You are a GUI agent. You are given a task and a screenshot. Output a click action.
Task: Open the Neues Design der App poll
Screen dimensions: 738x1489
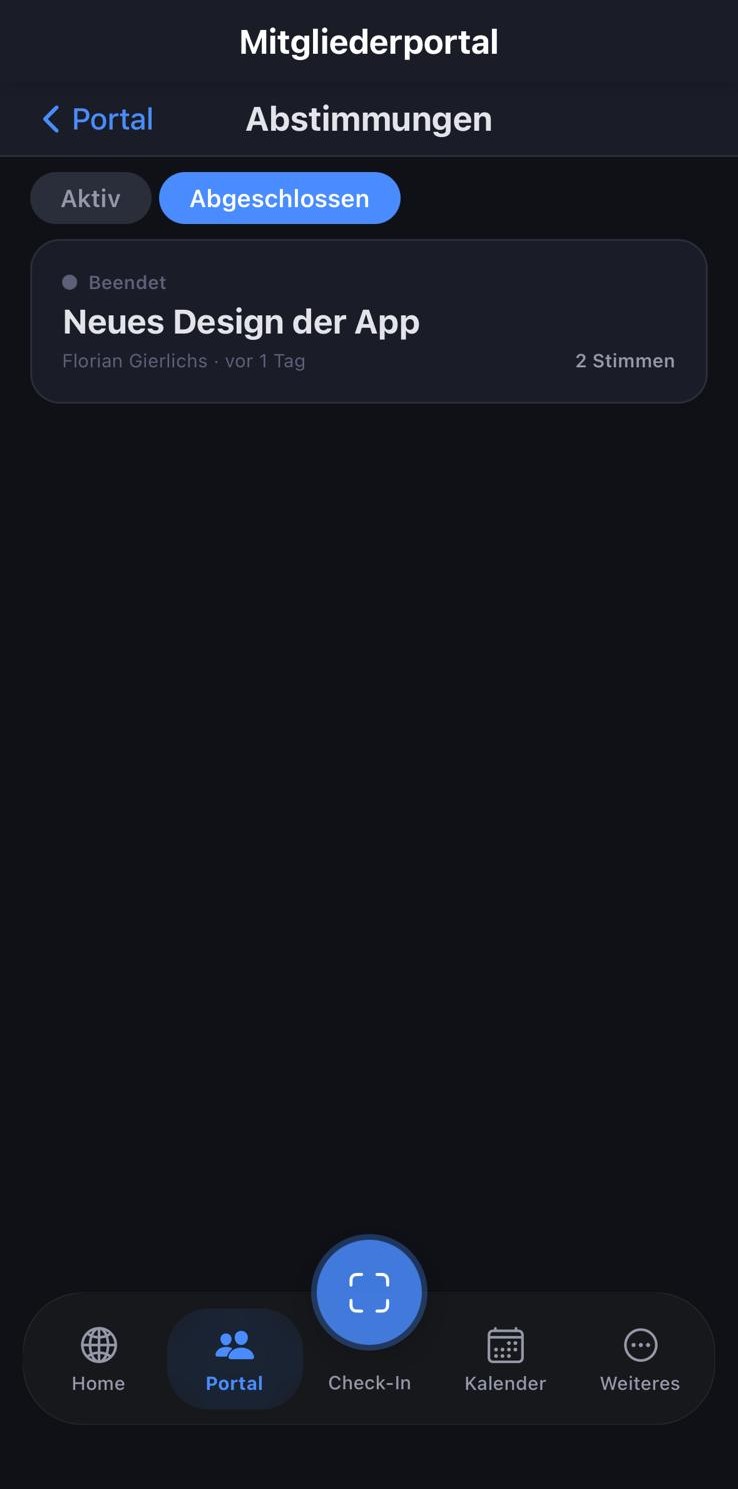point(368,321)
